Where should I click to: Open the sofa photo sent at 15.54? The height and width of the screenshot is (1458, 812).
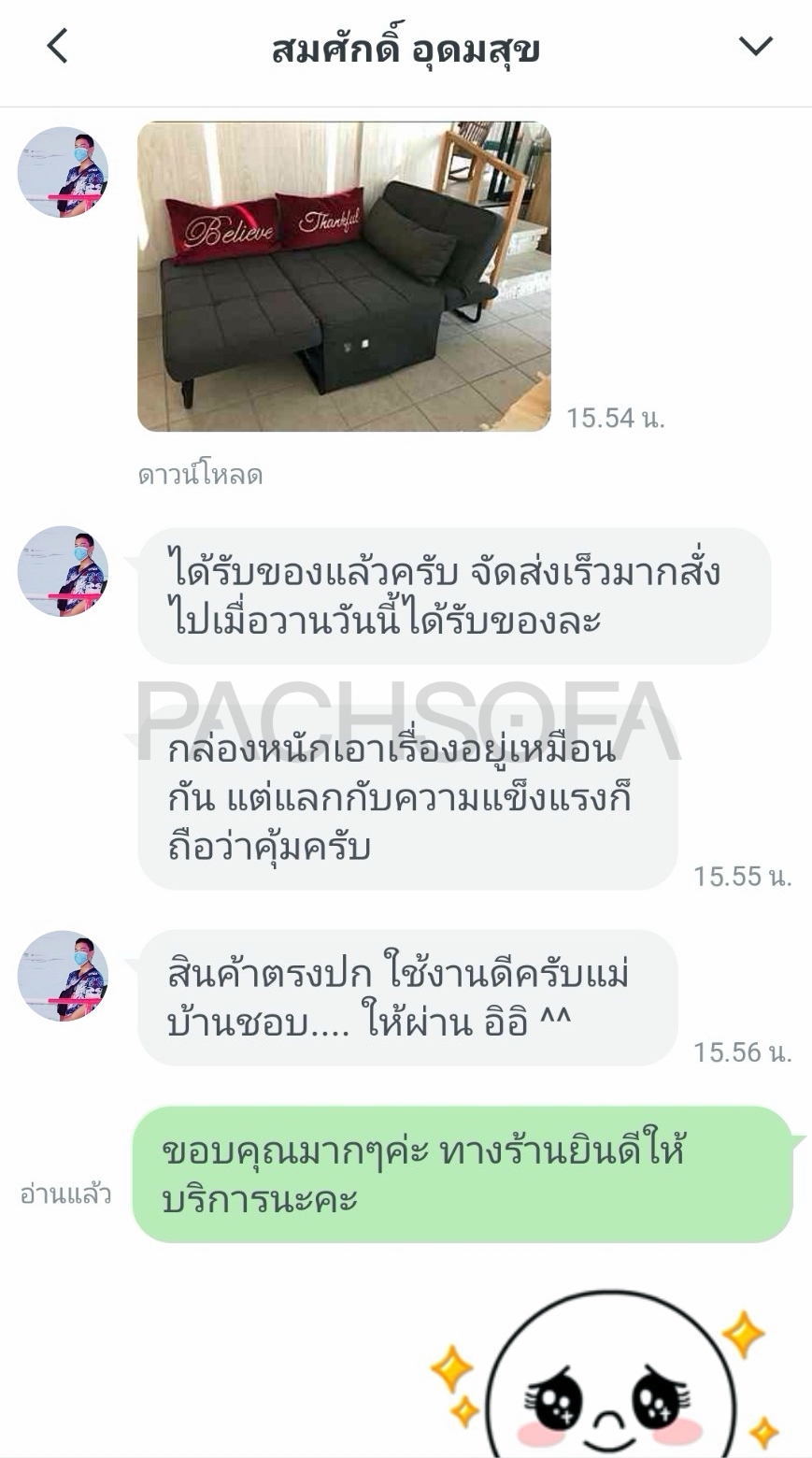344,277
